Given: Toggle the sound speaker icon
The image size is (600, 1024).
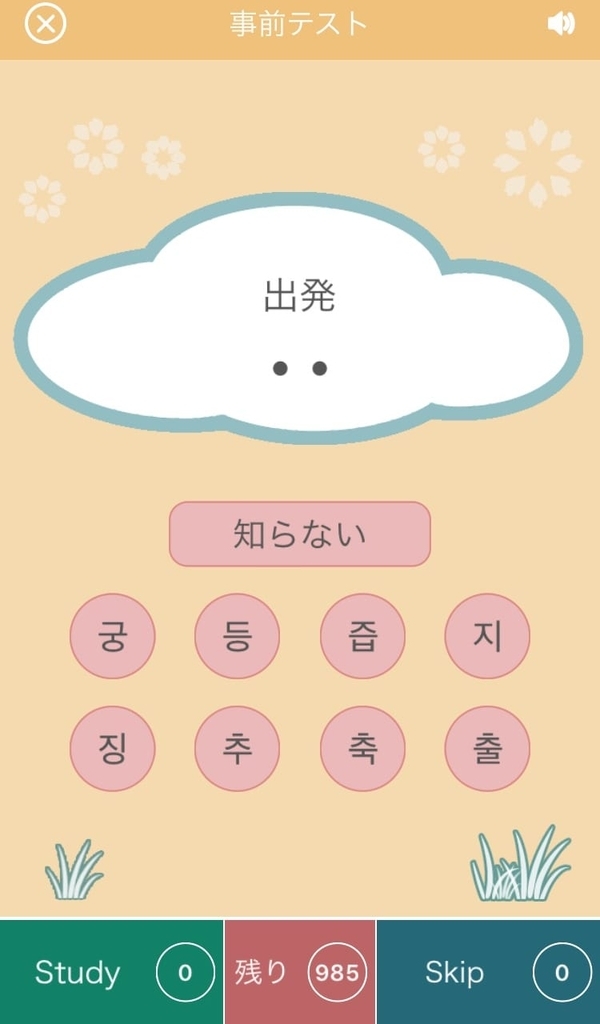Looking at the screenshot, I should pyautogui.click(x=561, y=24).
